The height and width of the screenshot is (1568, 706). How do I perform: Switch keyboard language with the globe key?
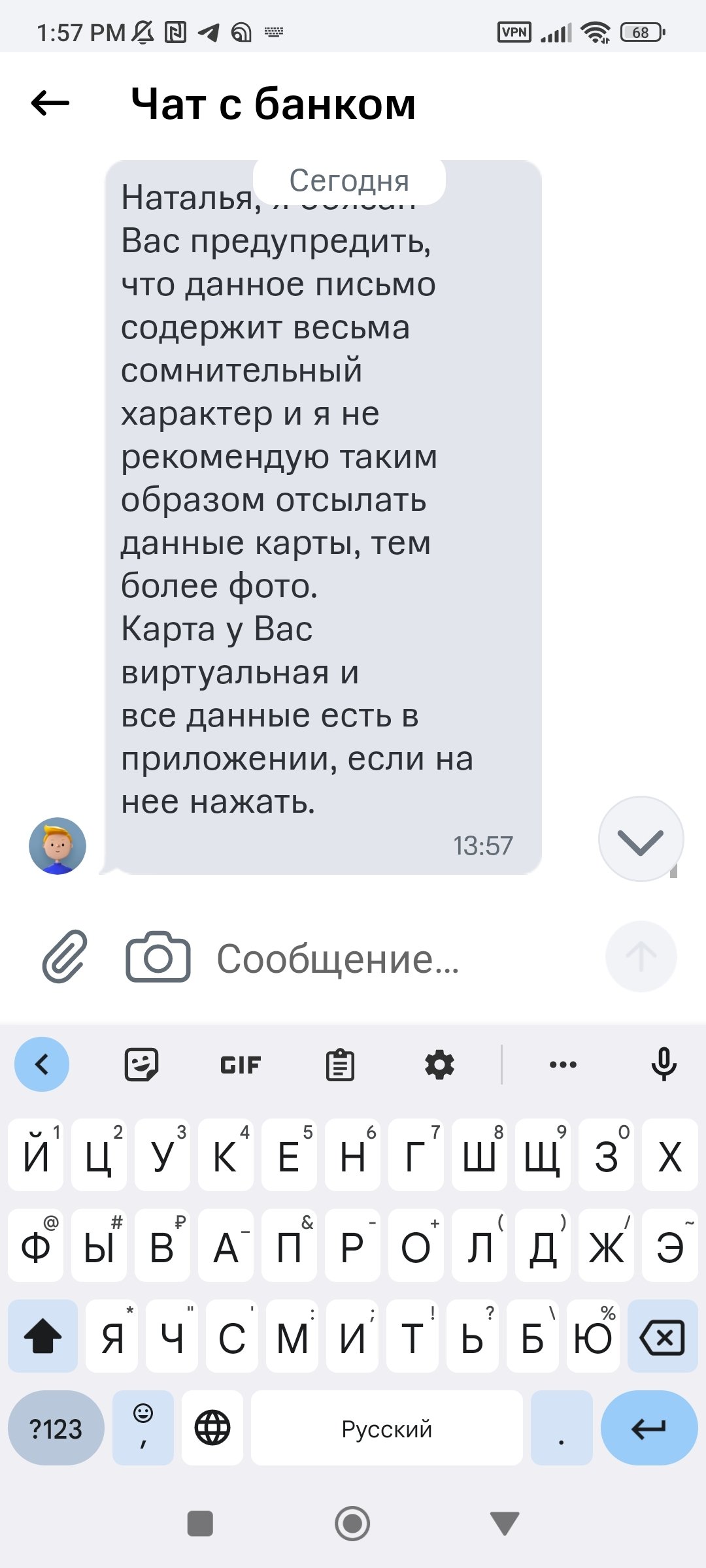tap(212, 1428)
